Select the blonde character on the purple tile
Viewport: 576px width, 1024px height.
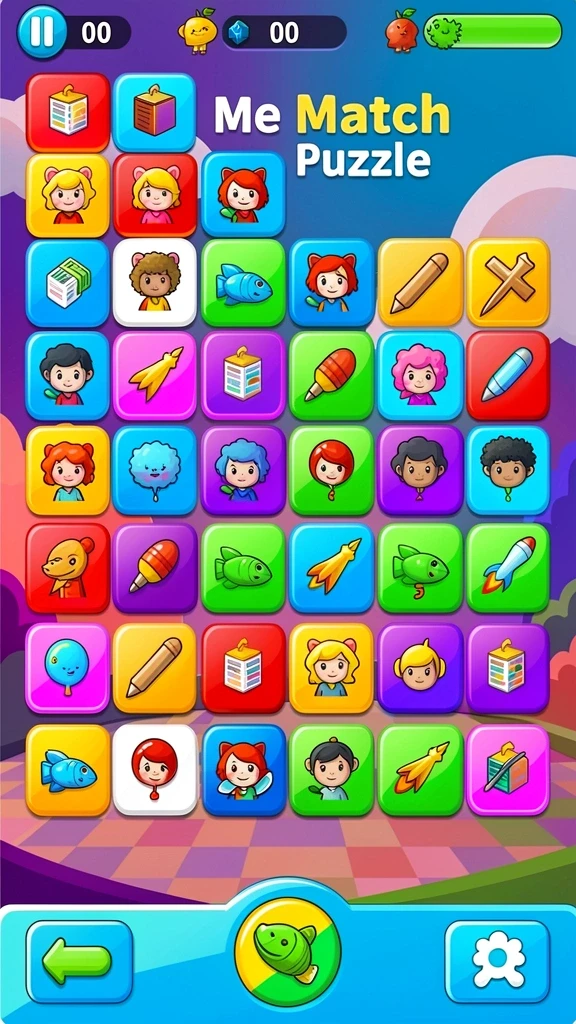420,668
